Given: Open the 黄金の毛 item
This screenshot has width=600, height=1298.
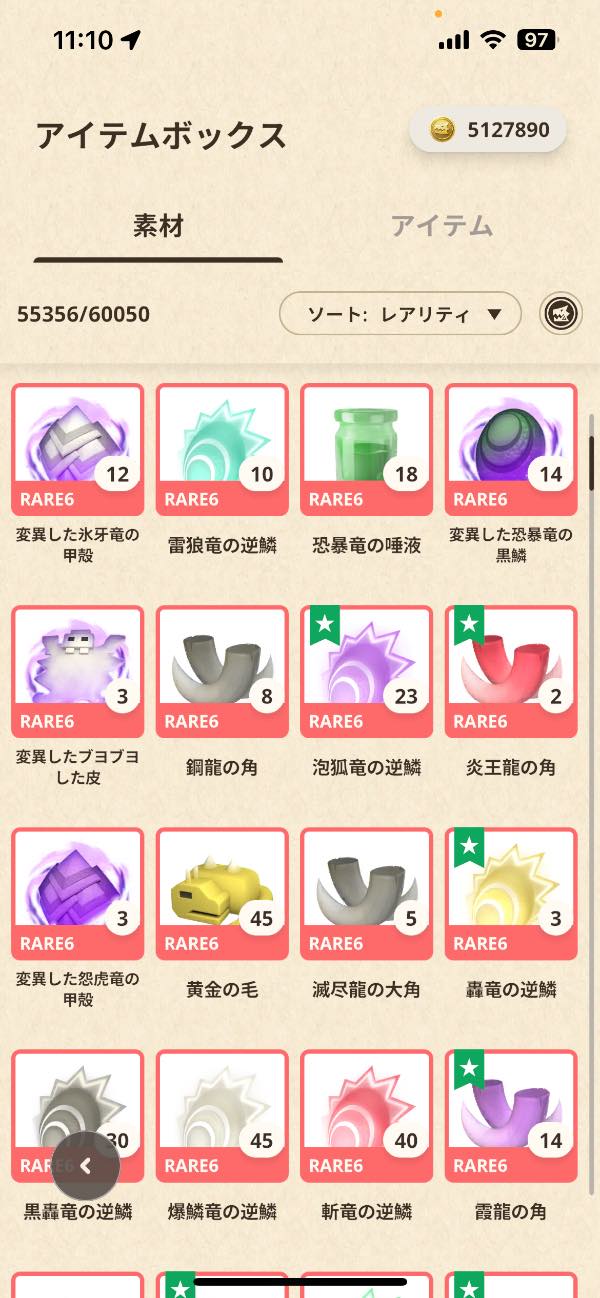Looking at the screenshot, I should click(222, 893).
